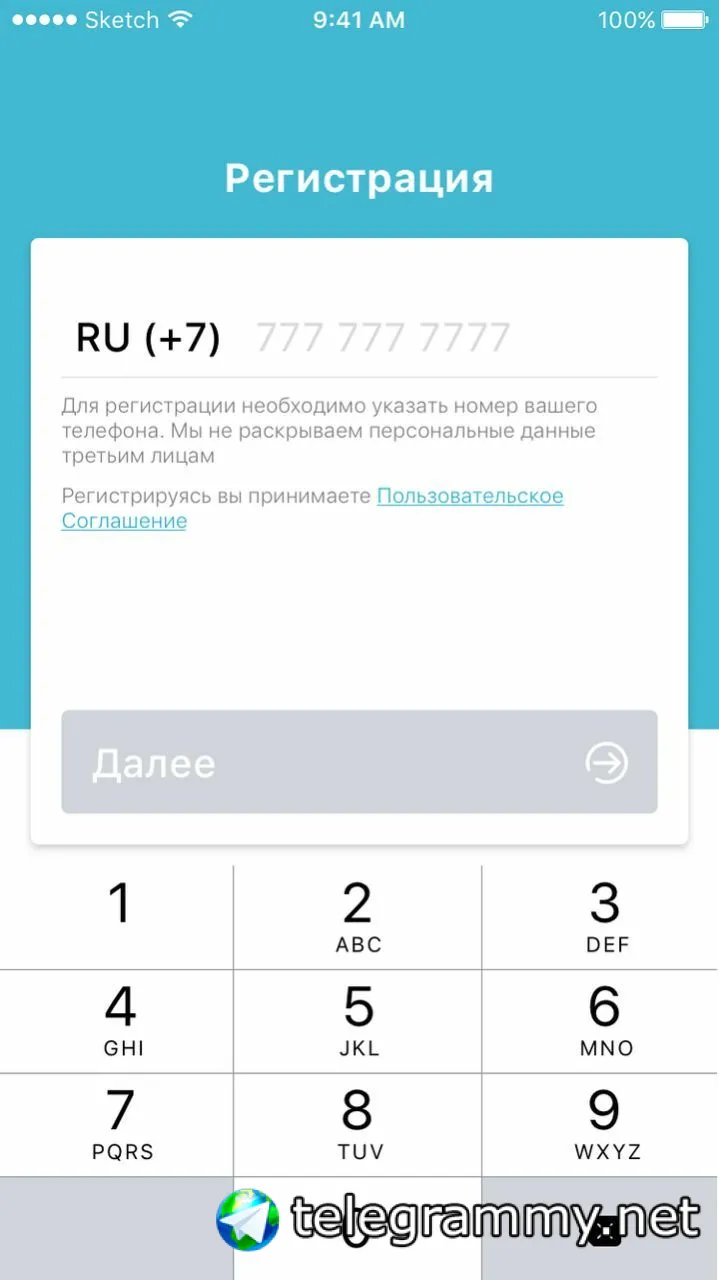
Task: Enter digit 9 on the keypad
Action: (604, 1125)
